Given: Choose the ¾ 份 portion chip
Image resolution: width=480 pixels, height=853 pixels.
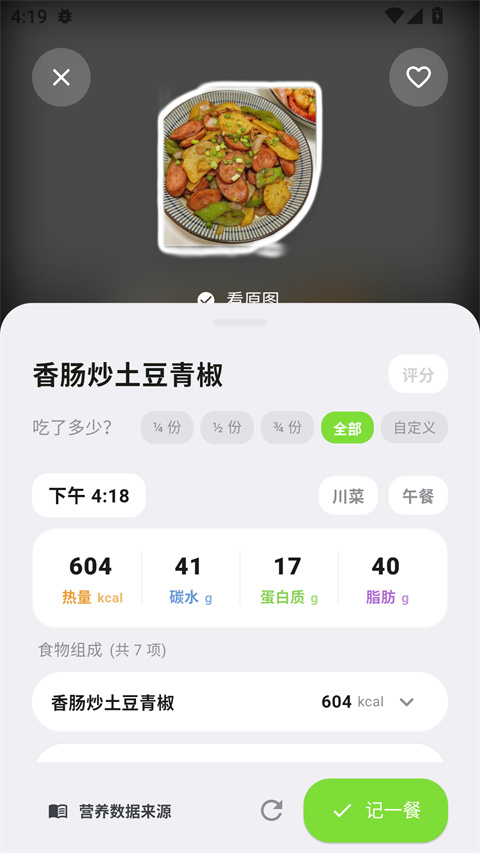Looking at the screenshot, I should (287, 428).
